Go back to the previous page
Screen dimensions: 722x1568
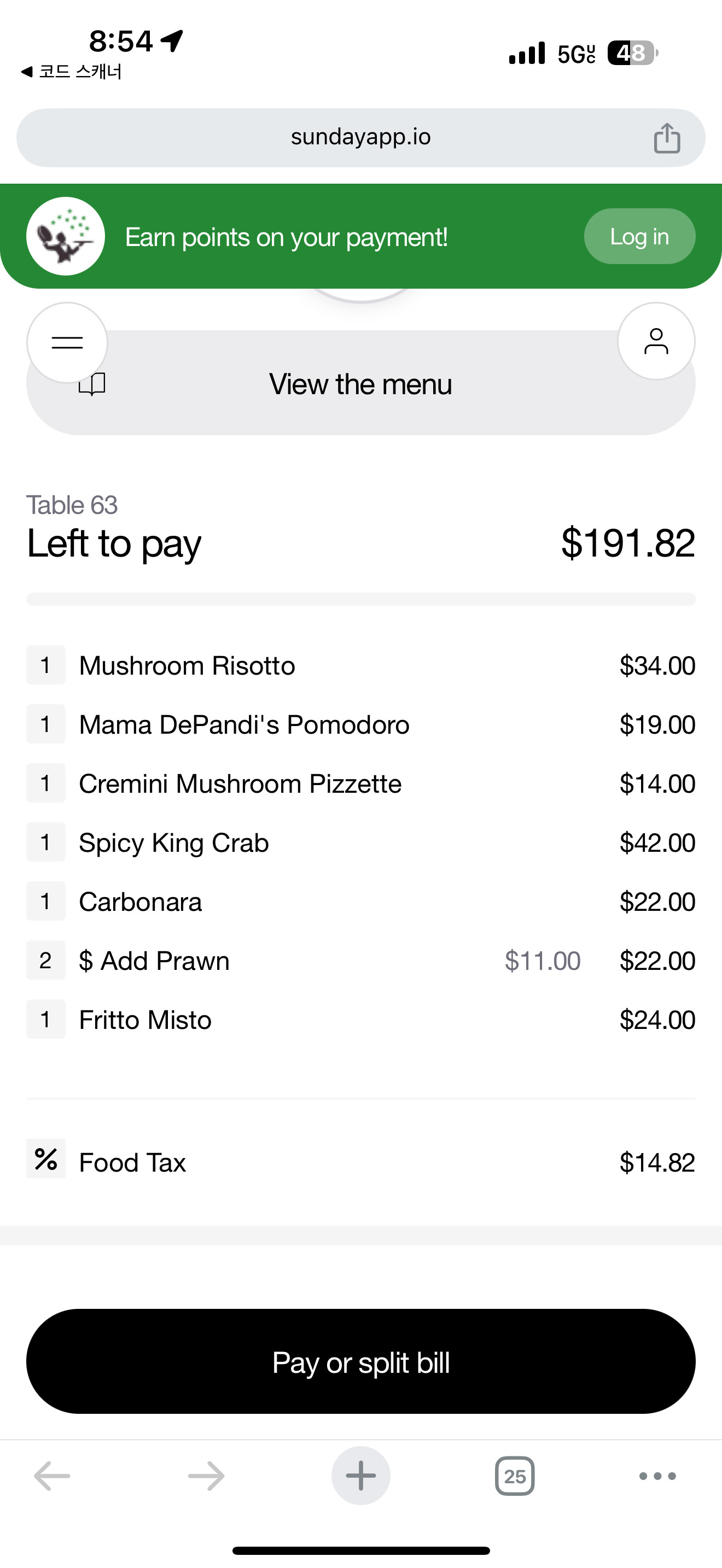click(x=53, y=1476)
